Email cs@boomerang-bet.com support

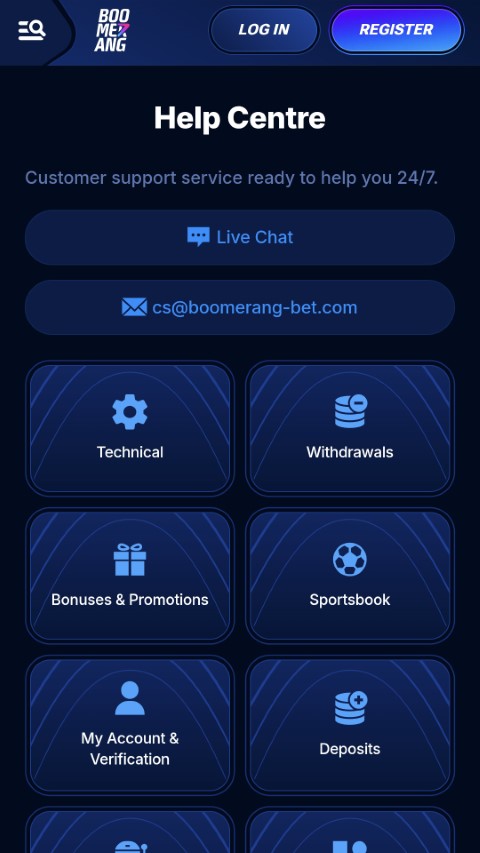click(239, 307)
